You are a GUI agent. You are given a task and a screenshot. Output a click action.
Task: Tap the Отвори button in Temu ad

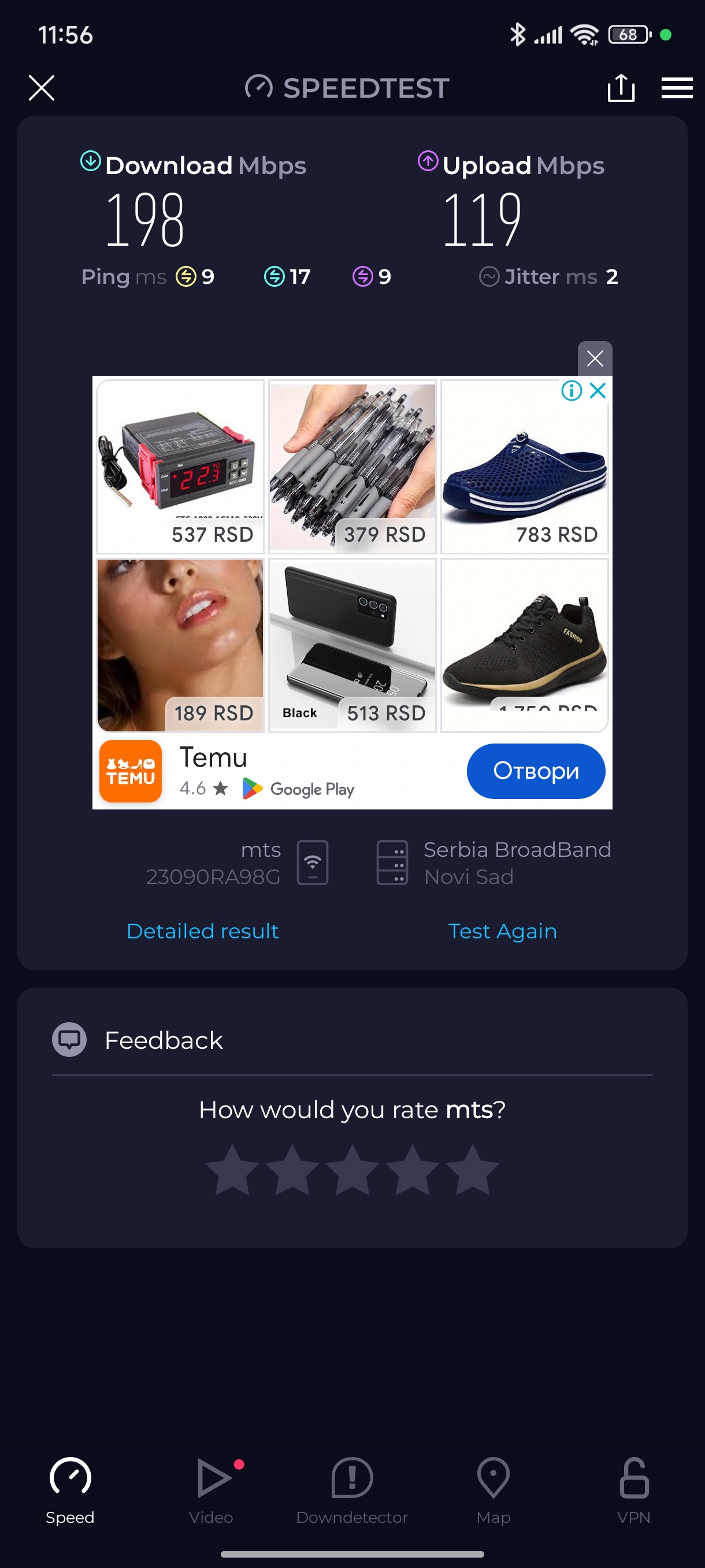click(535, 771)
